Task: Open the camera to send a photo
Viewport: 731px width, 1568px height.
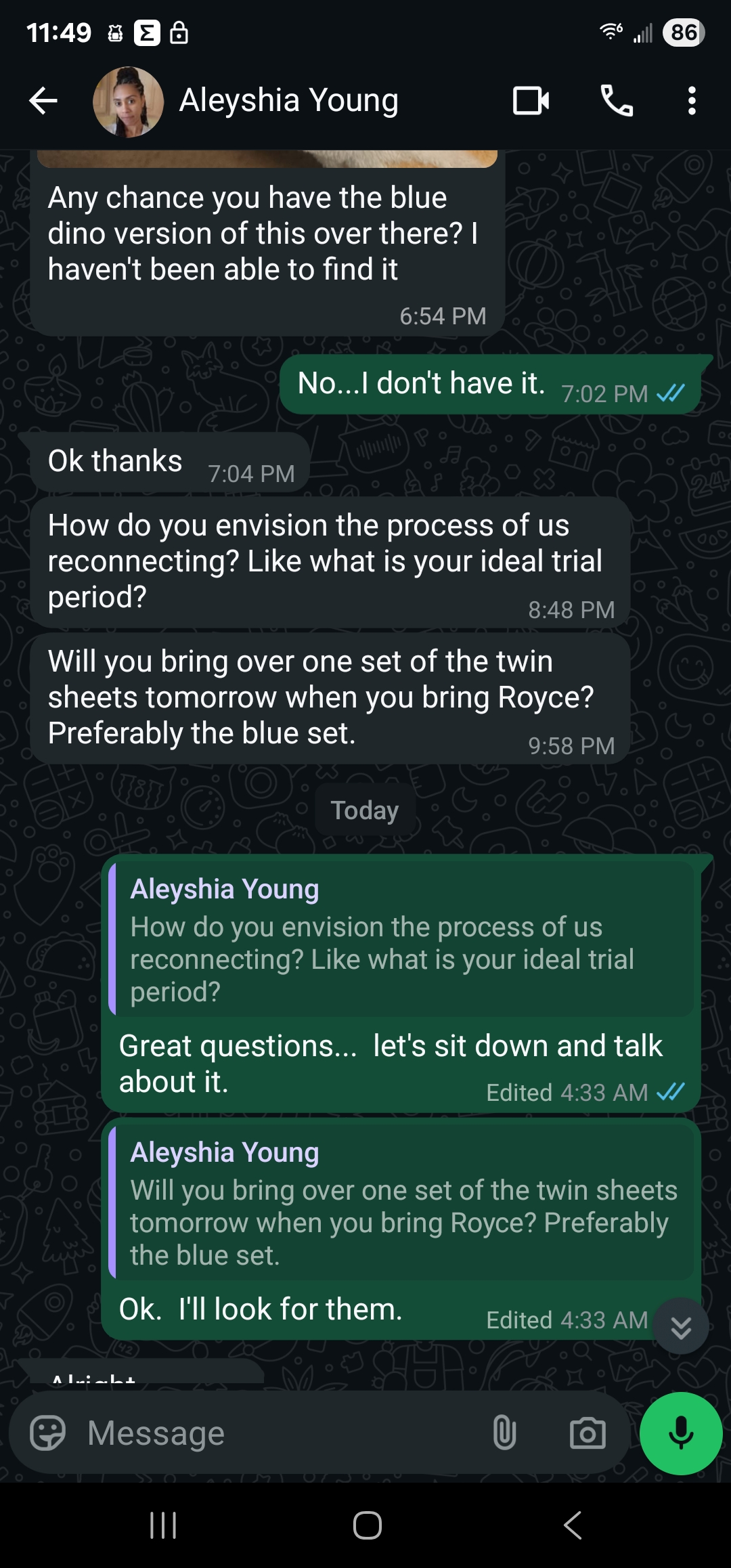Action: pos(588,1433)
